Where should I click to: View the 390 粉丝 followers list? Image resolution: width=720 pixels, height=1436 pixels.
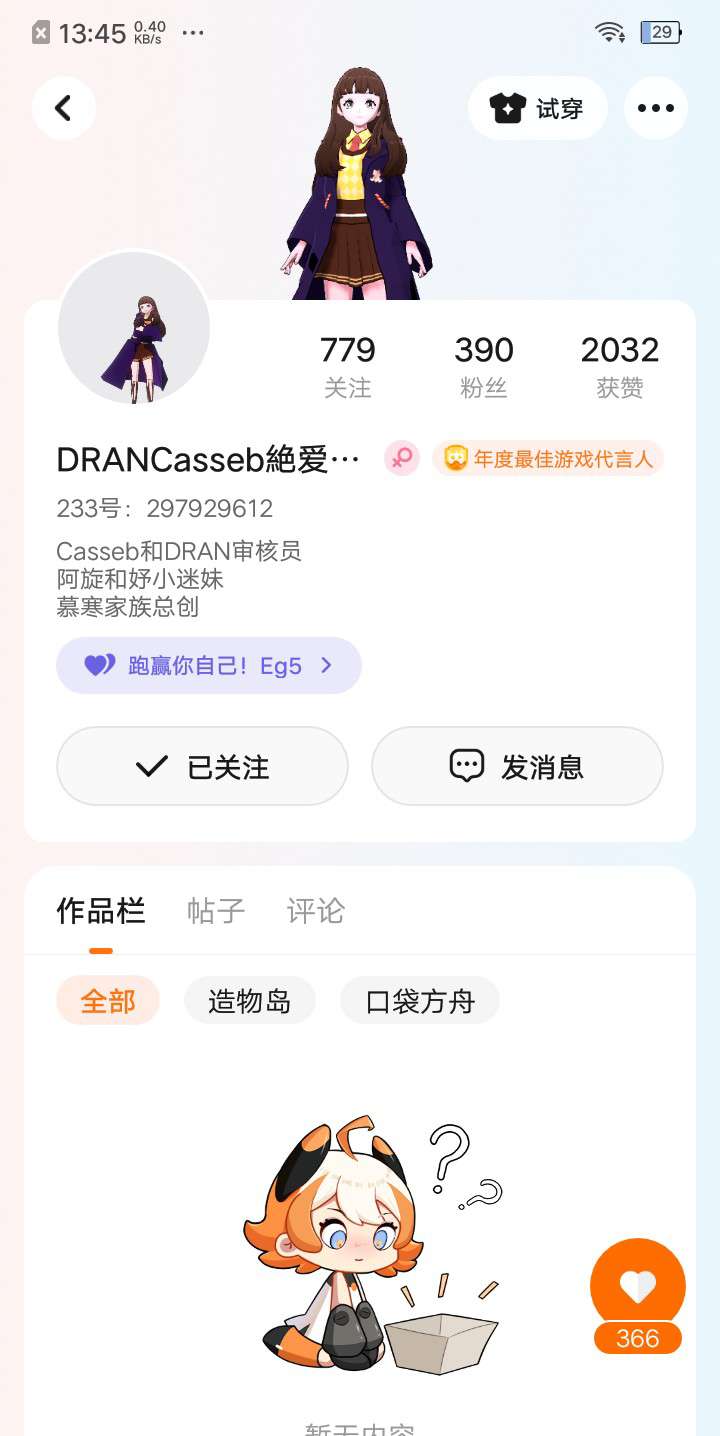tap(484, 366)
